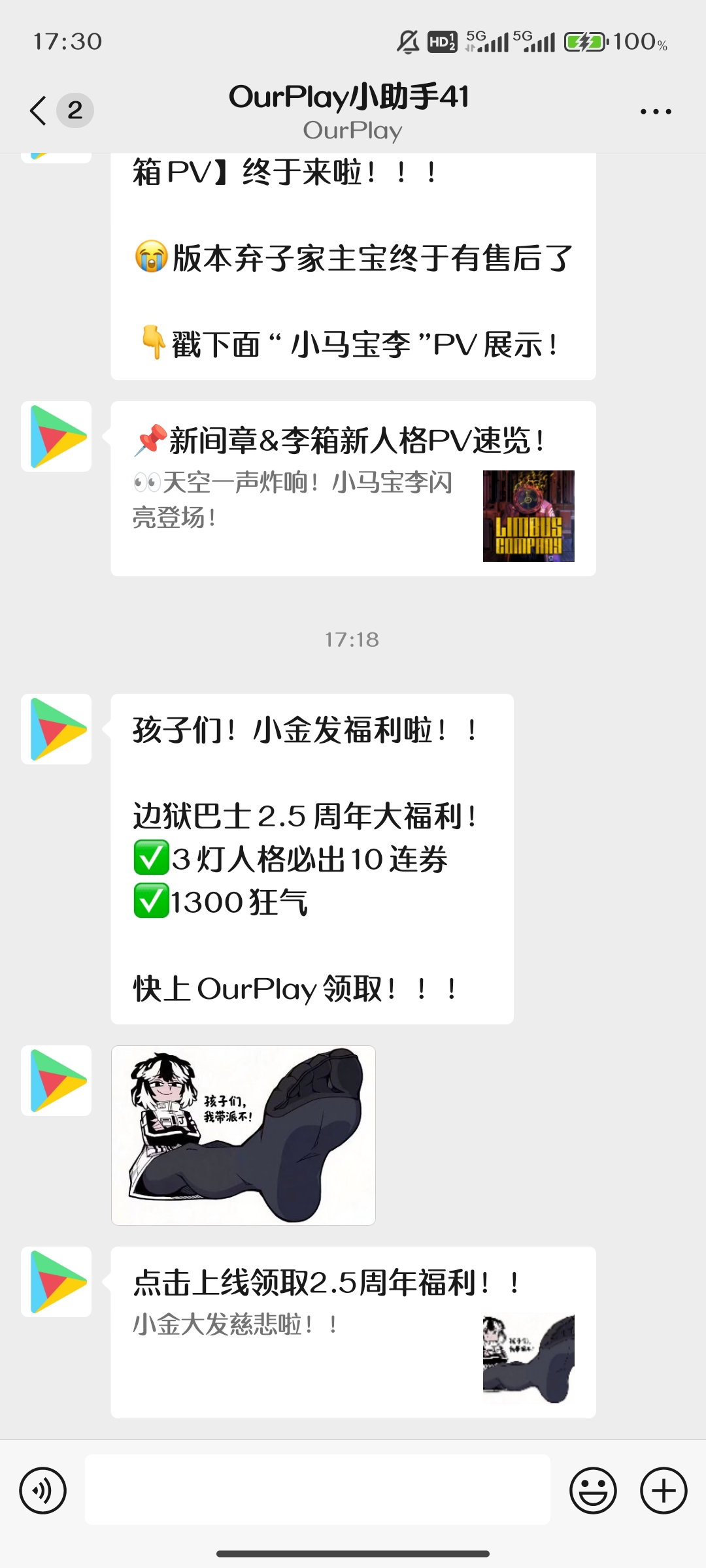Open the plus attachment menu
This screenshot has width=706, height=1568.
[664, 1490]
